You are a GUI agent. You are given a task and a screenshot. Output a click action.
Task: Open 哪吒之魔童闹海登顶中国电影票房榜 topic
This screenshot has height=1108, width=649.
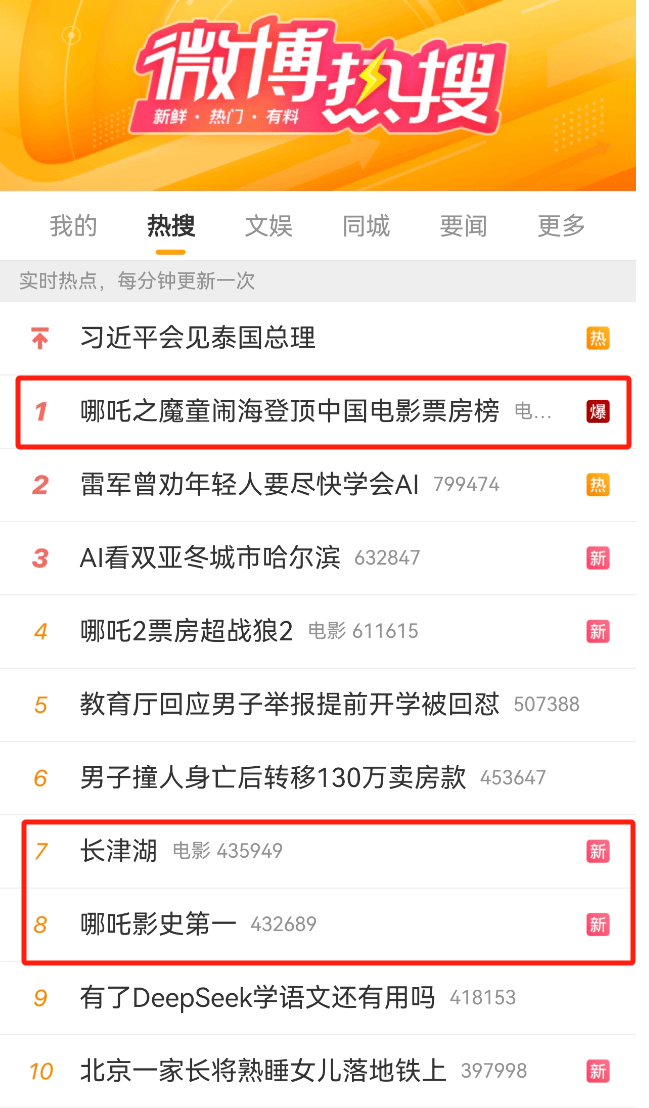click(x=289, y=411)
